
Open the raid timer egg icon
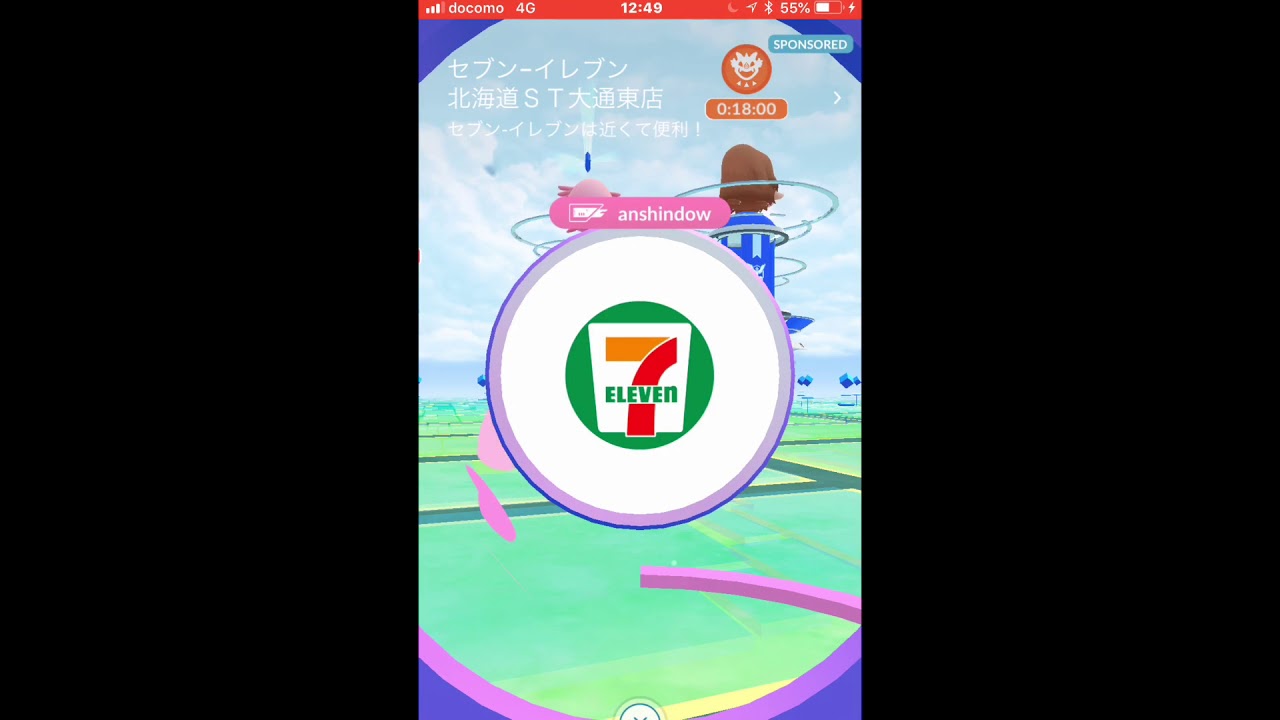746,70
